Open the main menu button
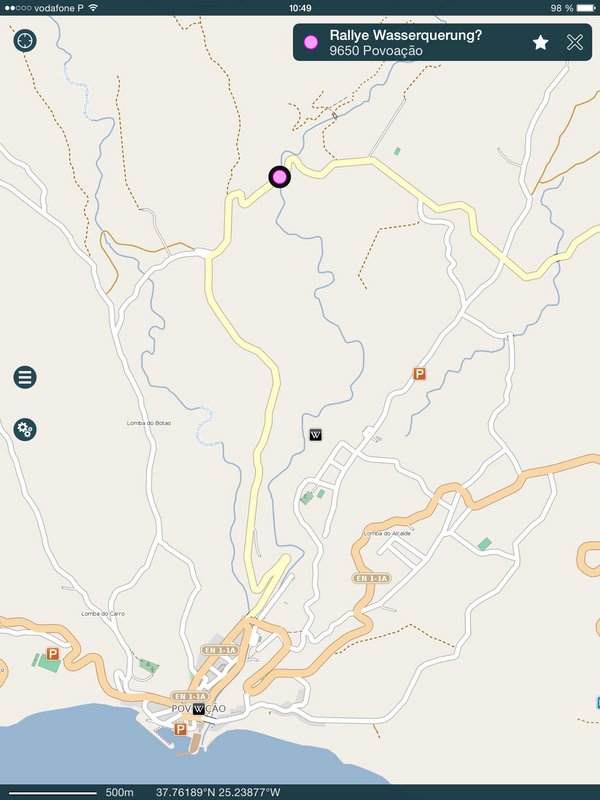Image resolution: width=600 pixels, height=800 pixels. [x=25, y=377]
